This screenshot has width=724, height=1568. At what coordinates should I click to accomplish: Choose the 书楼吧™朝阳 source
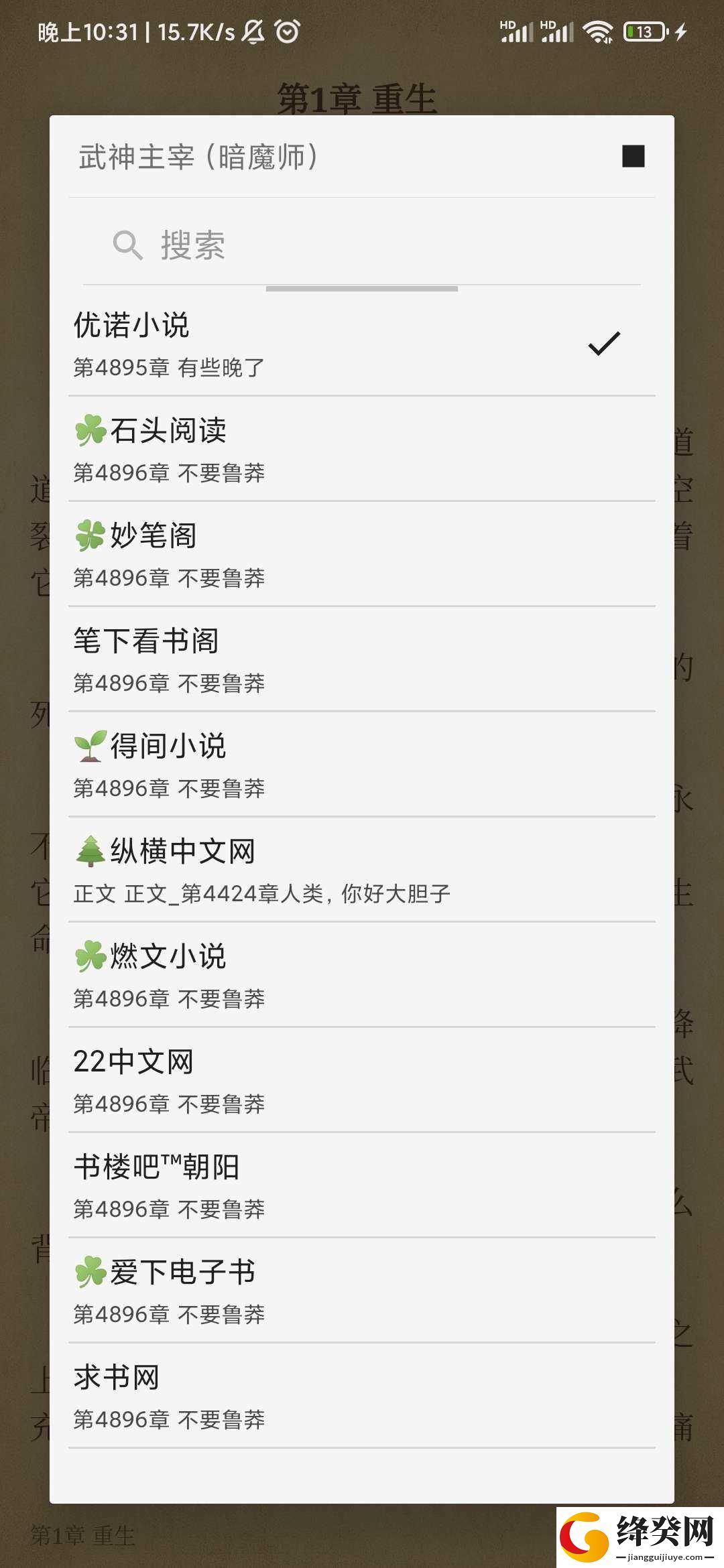pyautogui.click(x=362, y=1185)
